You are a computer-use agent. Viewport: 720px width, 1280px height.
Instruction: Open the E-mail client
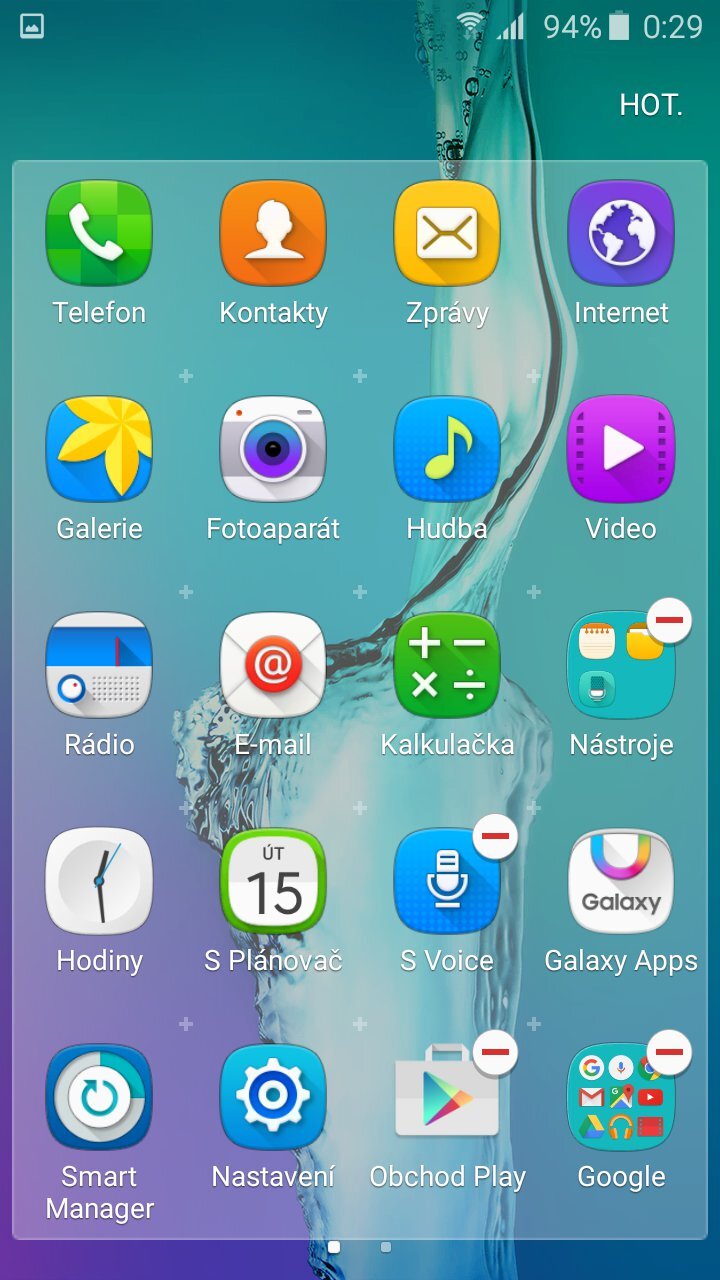273,664
